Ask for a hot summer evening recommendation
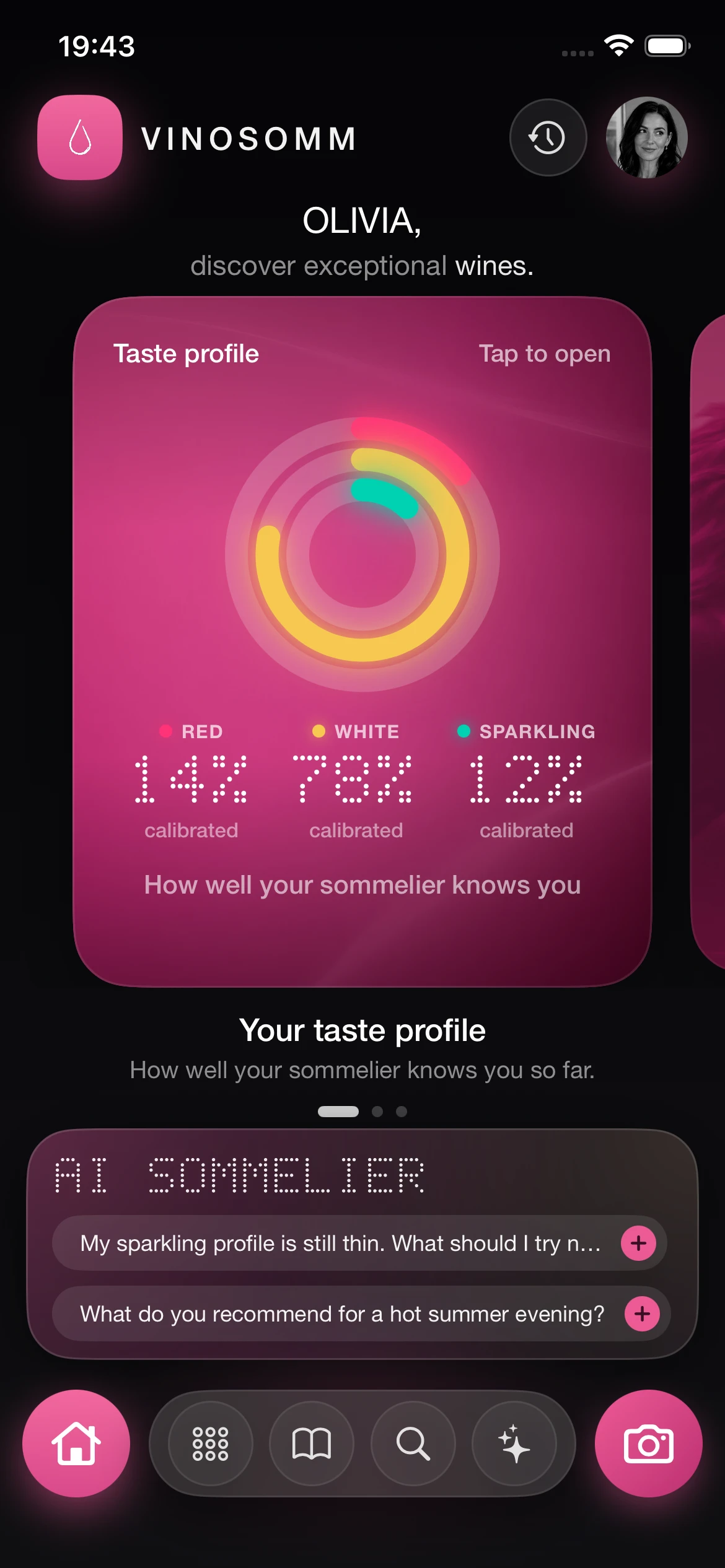 coord(361,1313)
